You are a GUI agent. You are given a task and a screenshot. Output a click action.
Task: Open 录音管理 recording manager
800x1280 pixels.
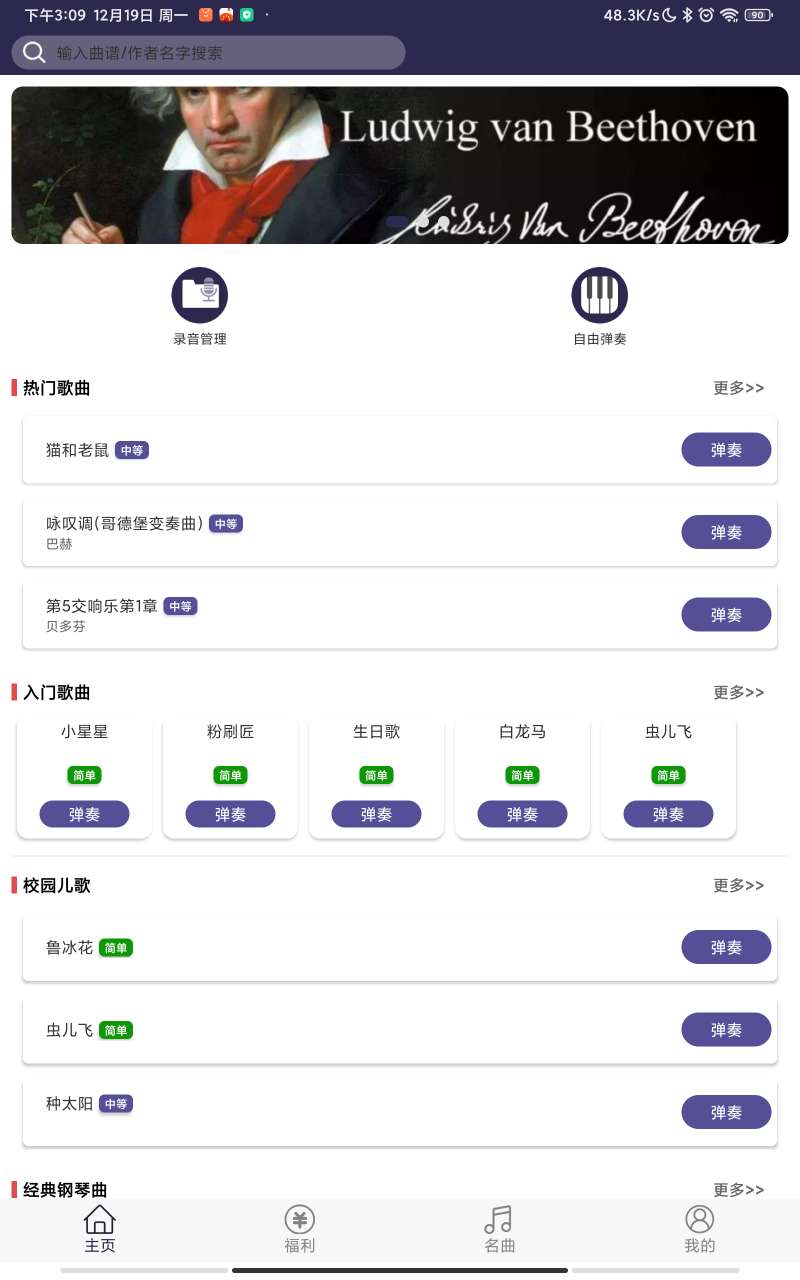pyautogui.click(x=200, y=307)
